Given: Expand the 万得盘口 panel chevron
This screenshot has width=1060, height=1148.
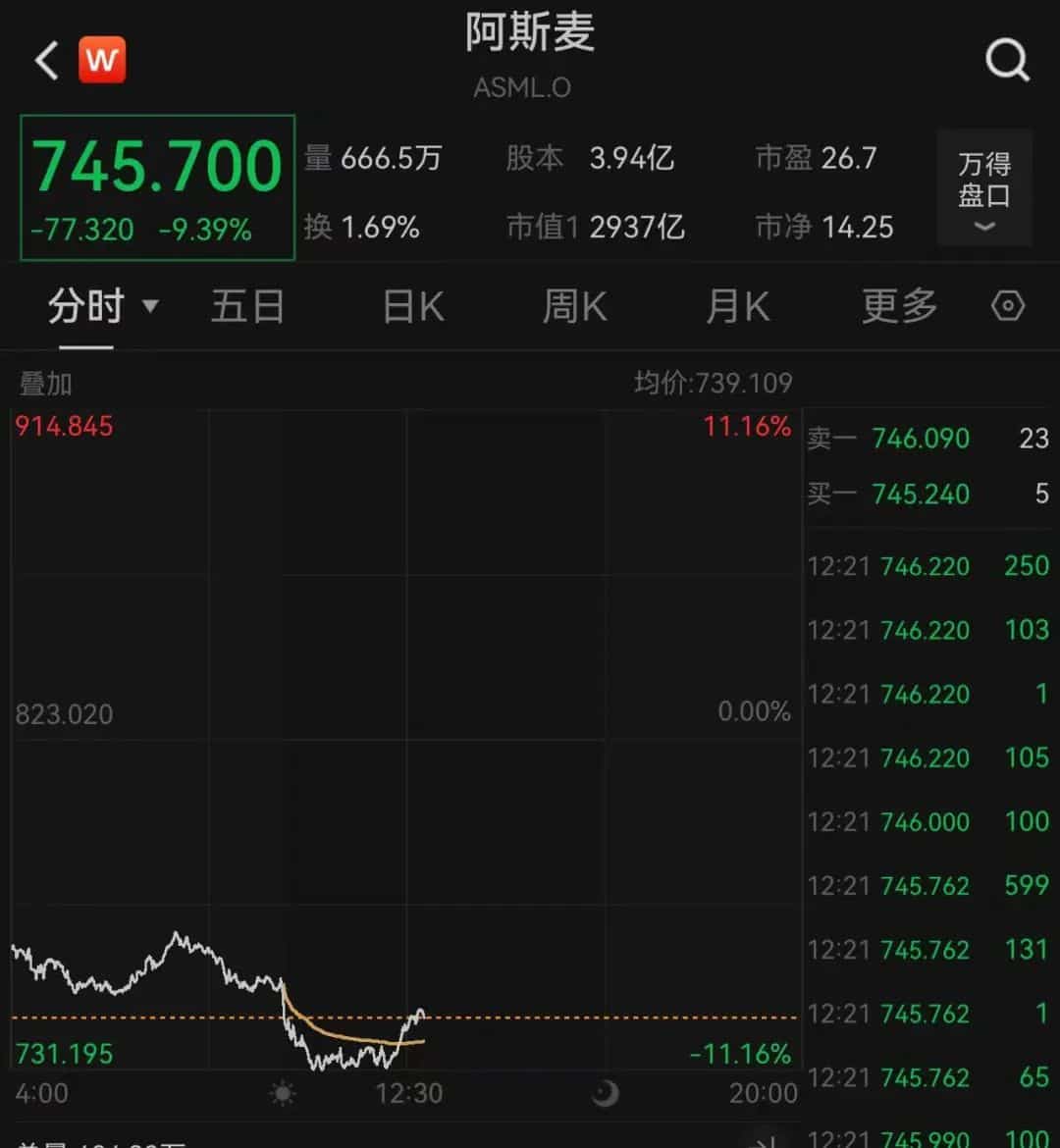Looking at the screenshot, I should click(x=984, y=228).
